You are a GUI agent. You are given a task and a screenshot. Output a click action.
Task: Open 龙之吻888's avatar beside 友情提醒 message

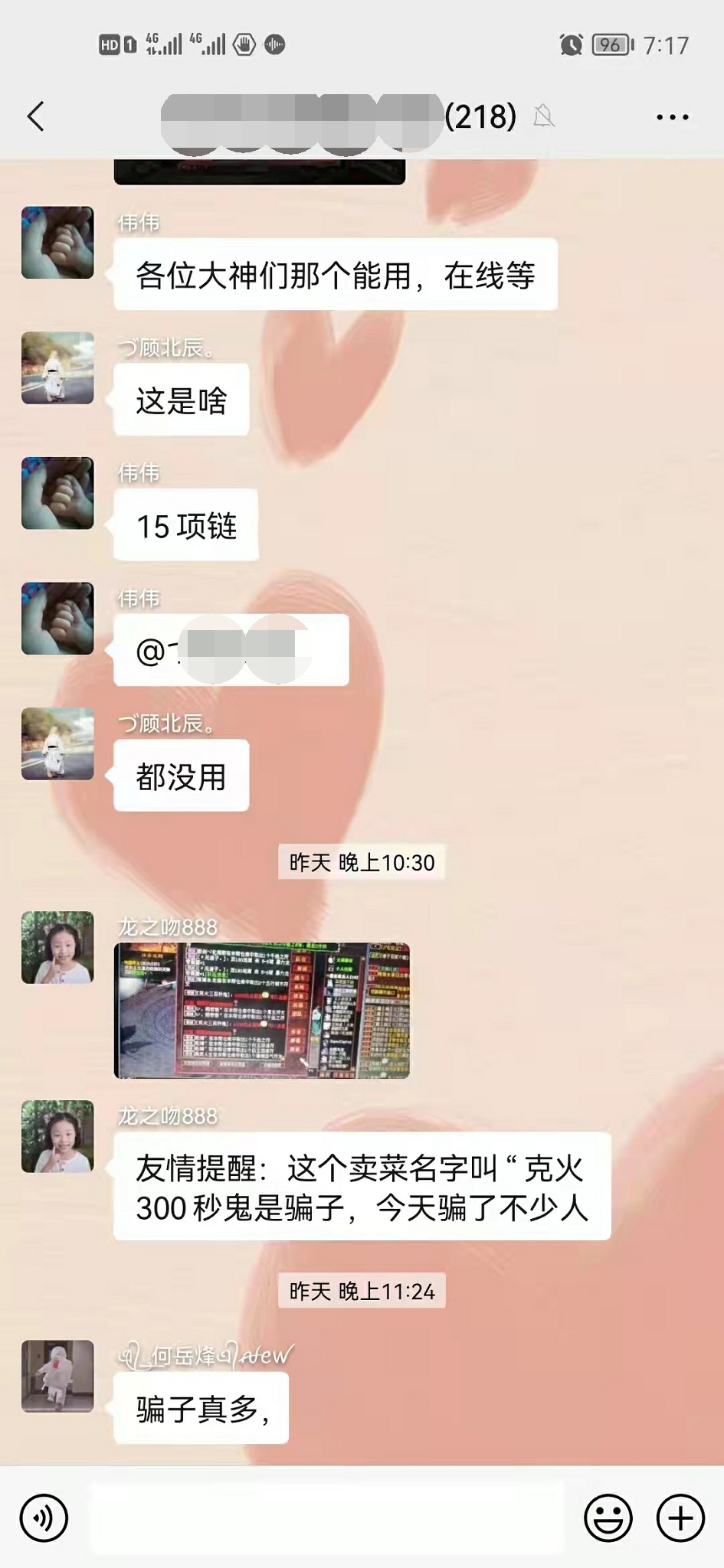57,1136
